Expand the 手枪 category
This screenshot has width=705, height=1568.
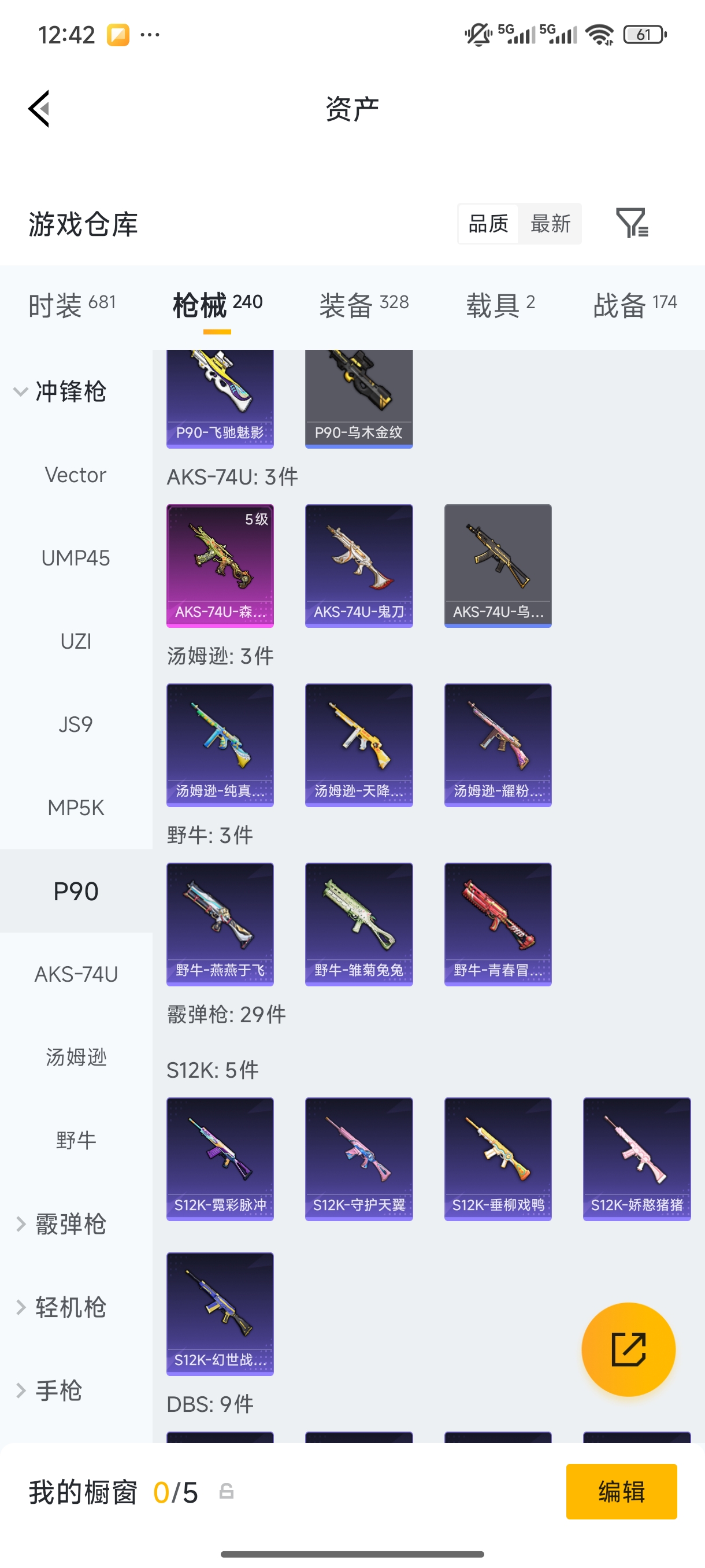click(49, 1391)
